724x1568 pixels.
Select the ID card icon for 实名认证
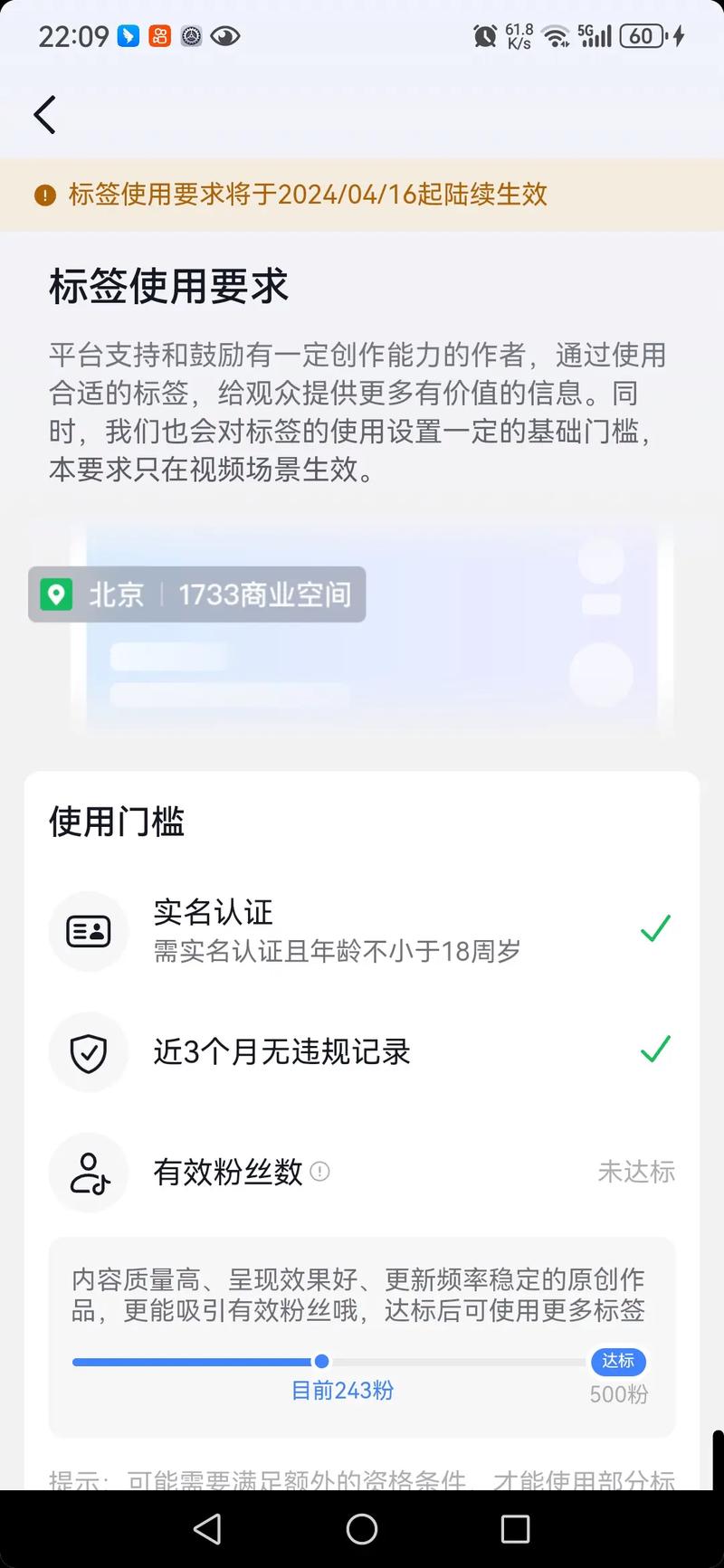pyautogui.click(x=88, y=930)
